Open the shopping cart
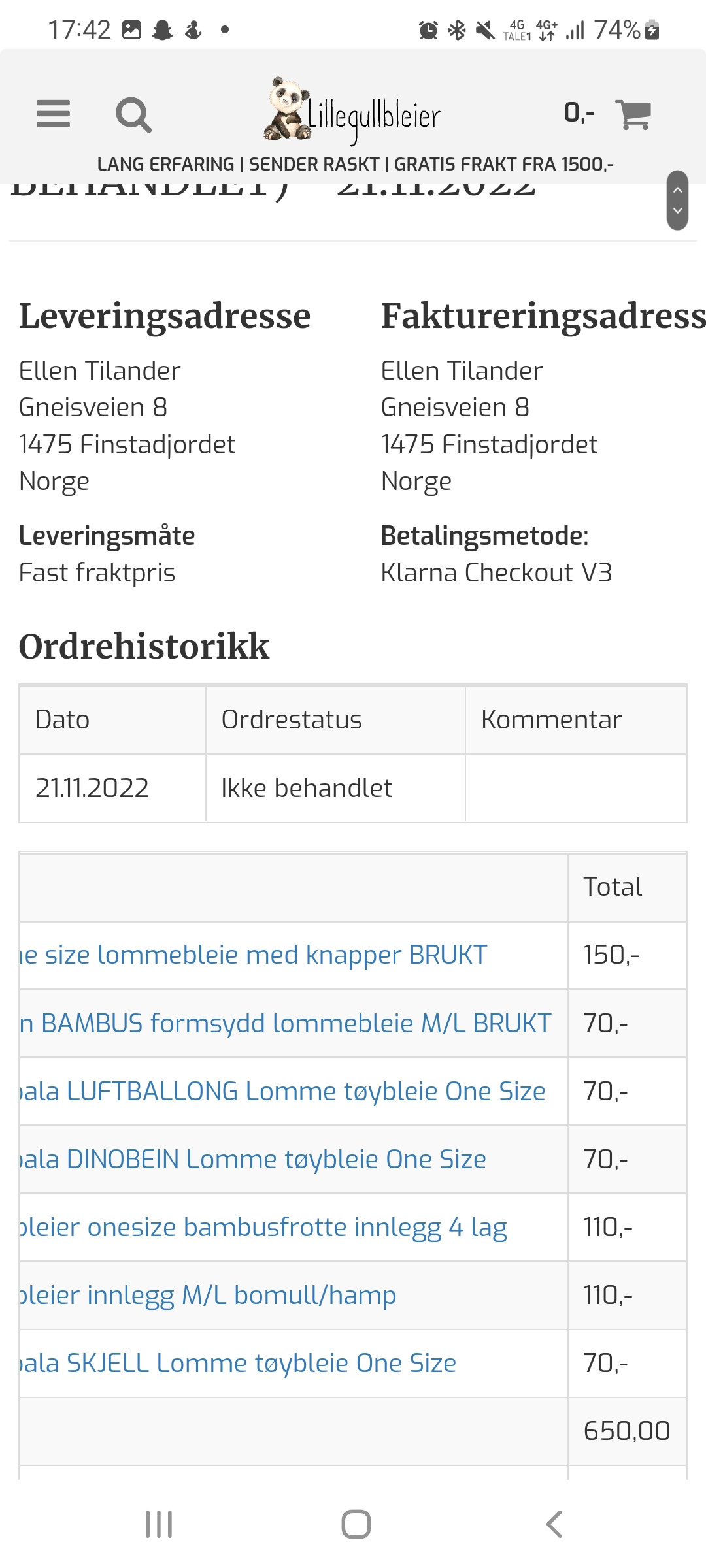 coord(633,114)
